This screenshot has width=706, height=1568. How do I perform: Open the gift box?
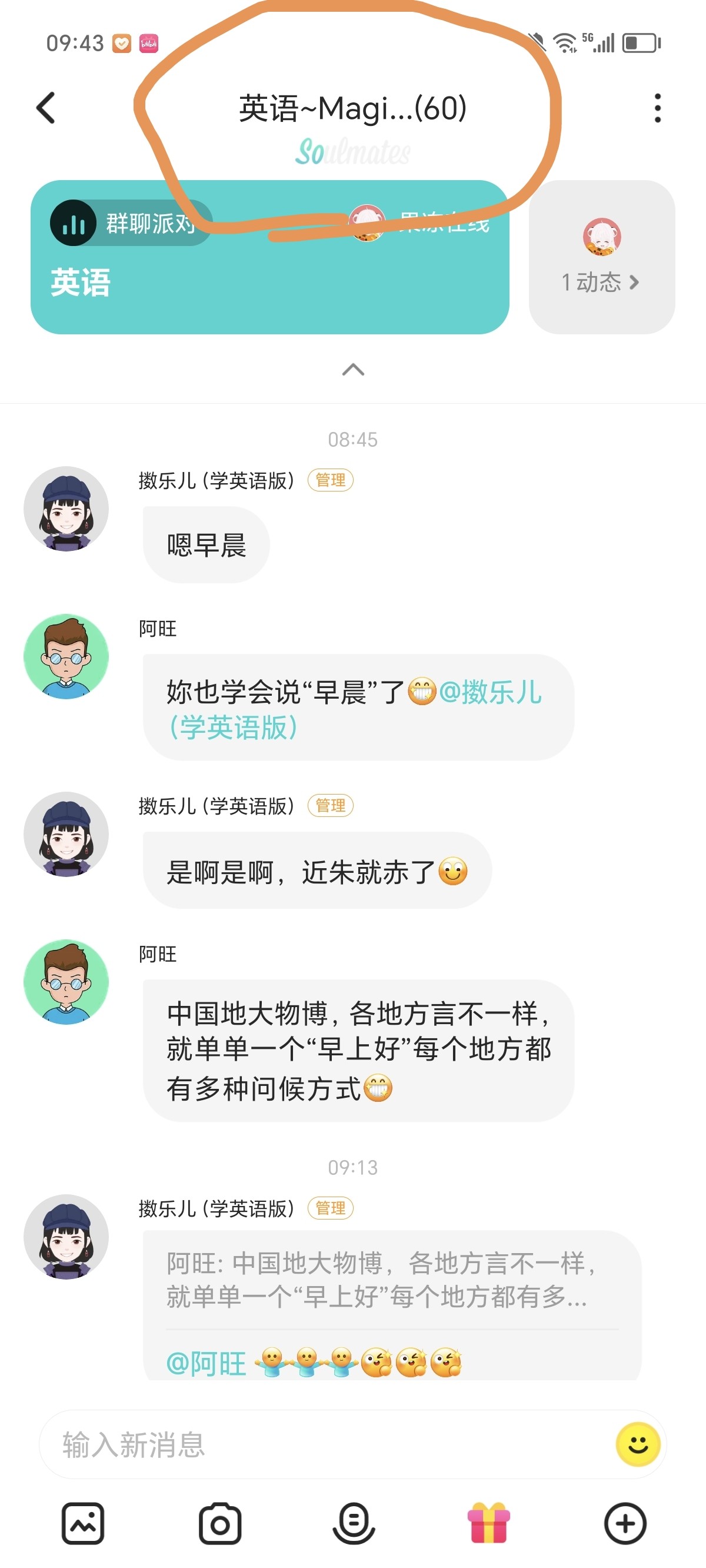(x=489, y=1523)
